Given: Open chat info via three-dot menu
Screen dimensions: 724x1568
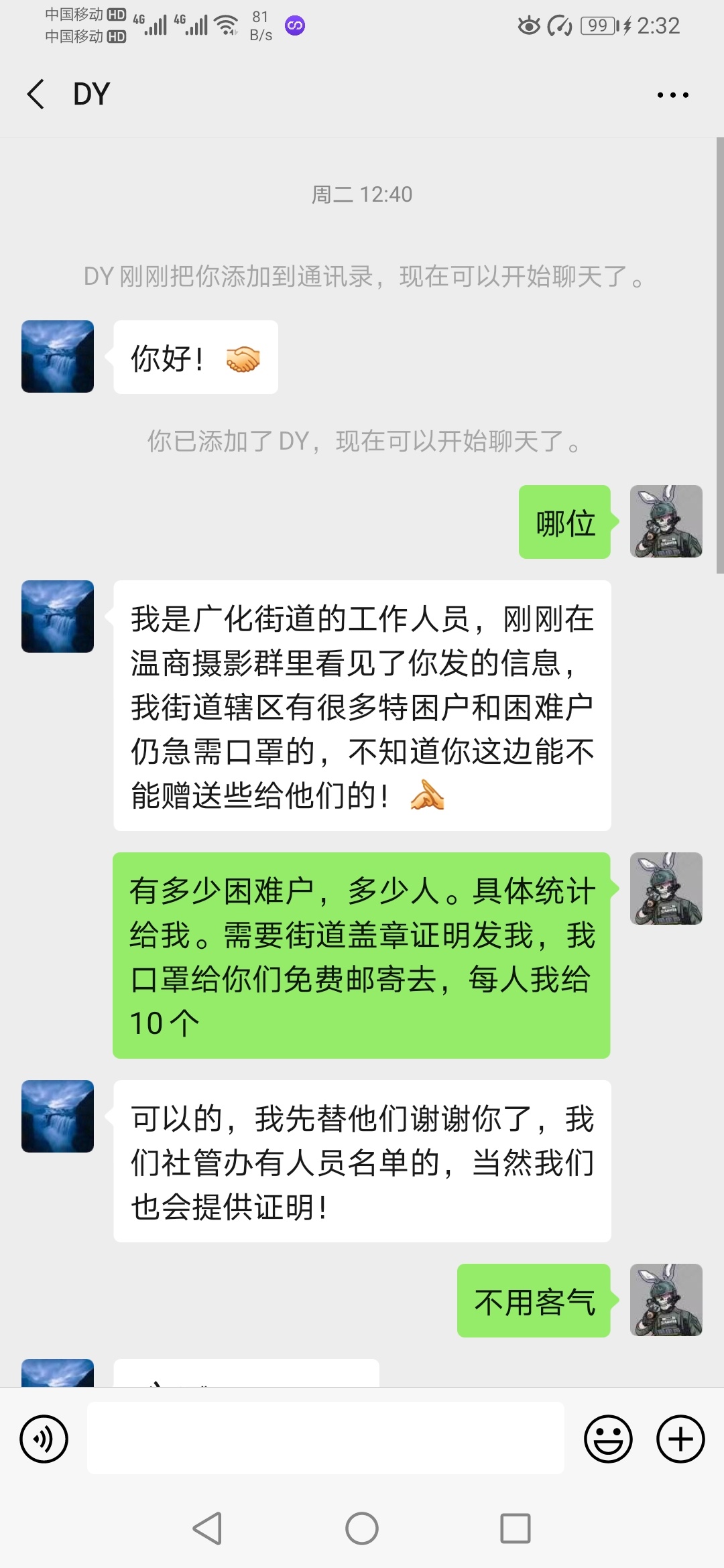Looking at the screenshot, I should pos(672,95).
